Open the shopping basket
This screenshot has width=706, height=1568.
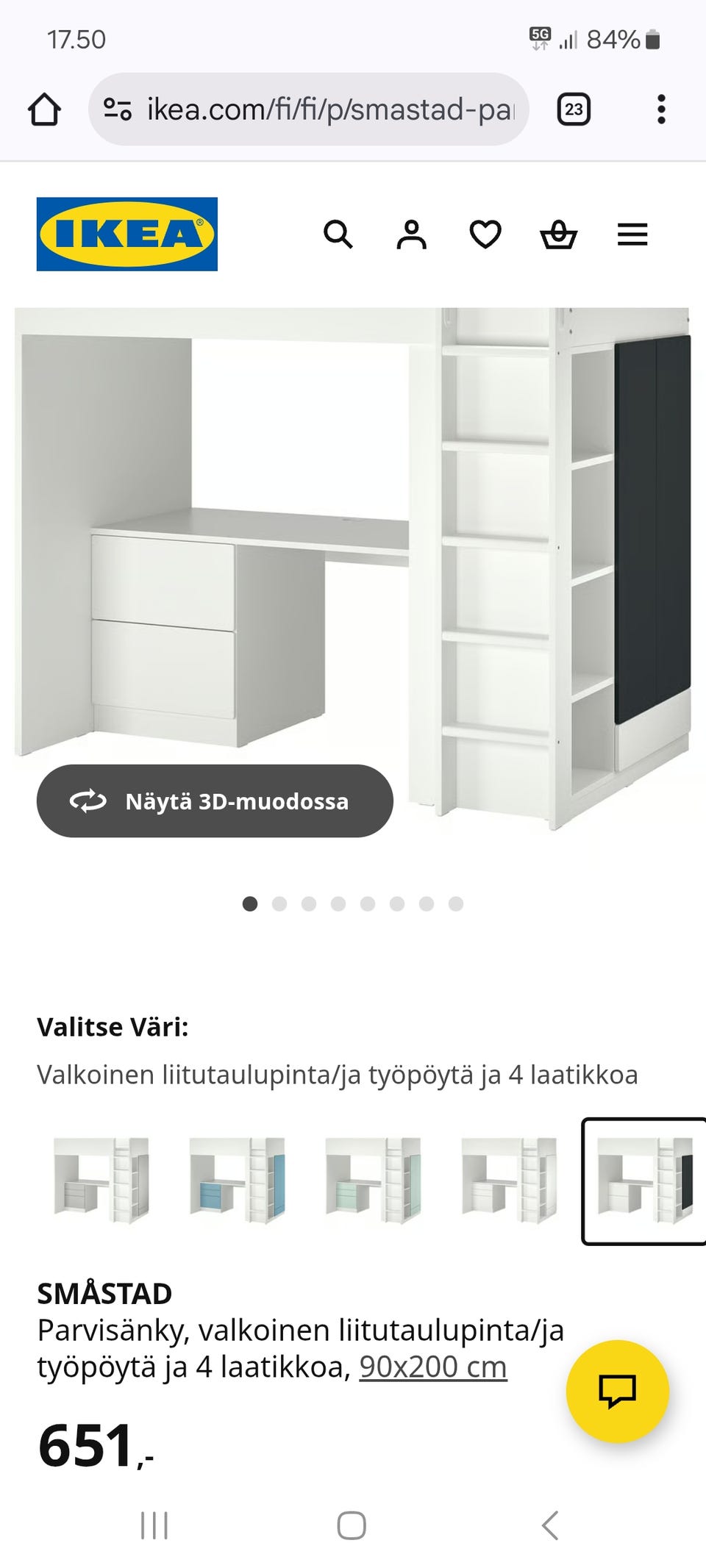[x=559, y=235]
